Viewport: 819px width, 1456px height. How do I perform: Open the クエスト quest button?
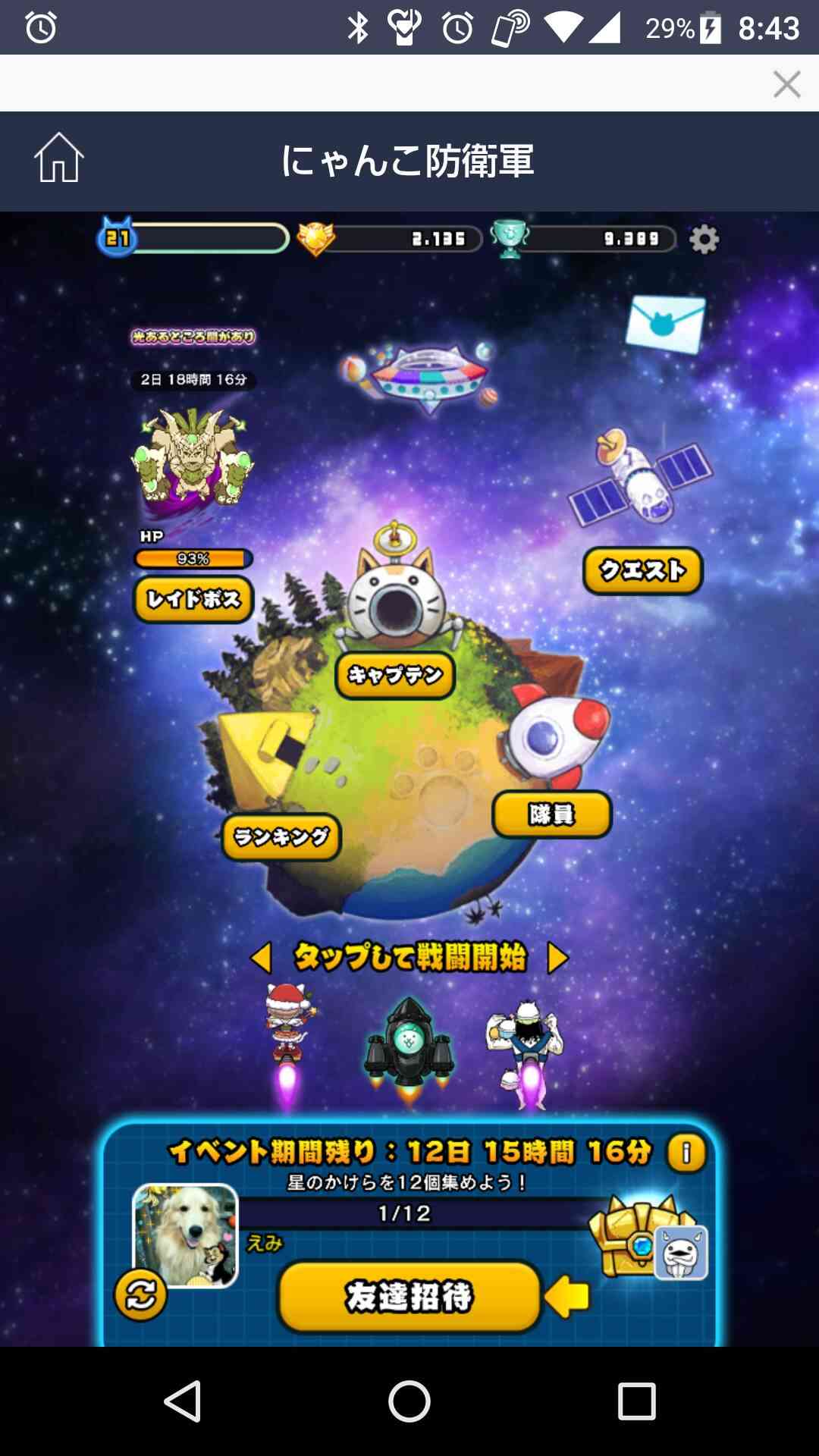(642, 570)
